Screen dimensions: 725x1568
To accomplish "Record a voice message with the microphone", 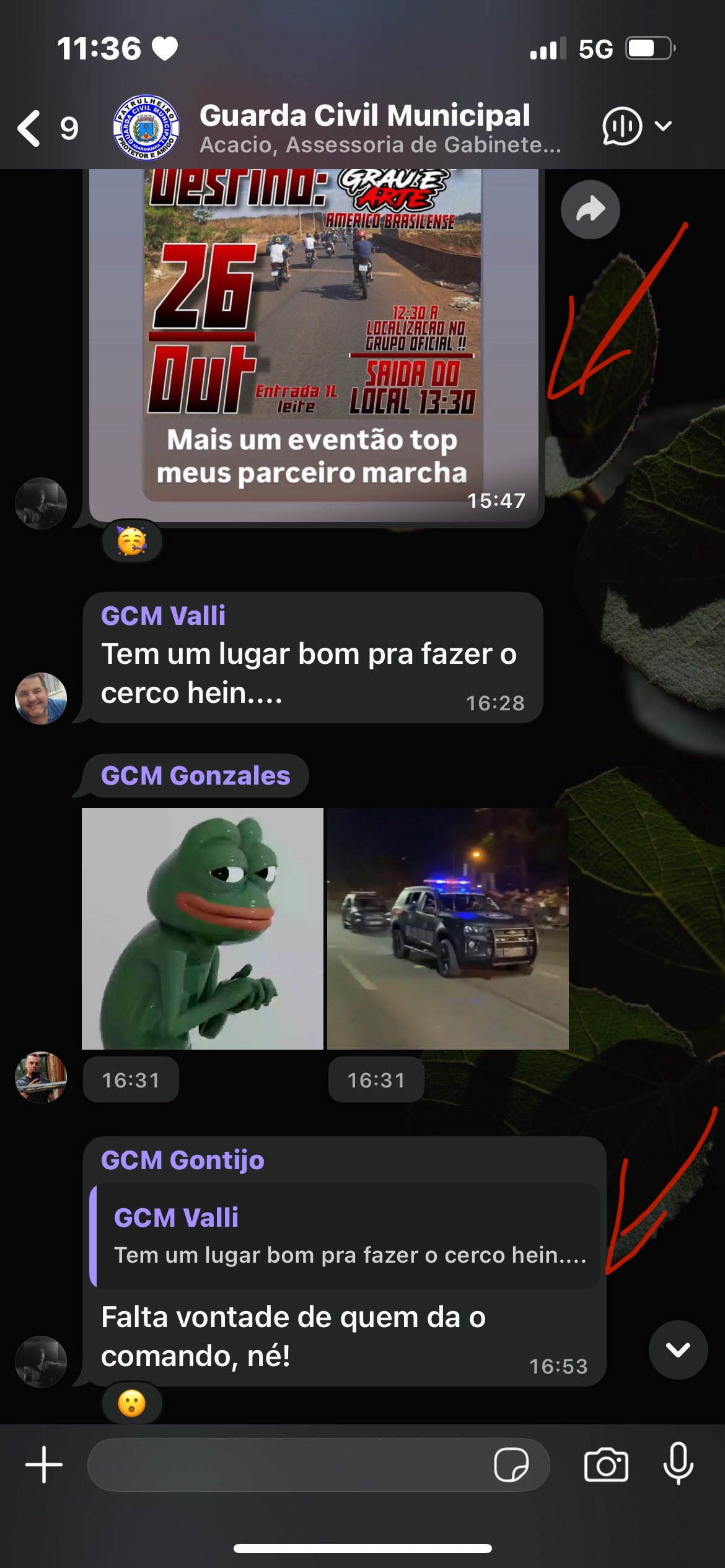I will (x=678, y=1463).
